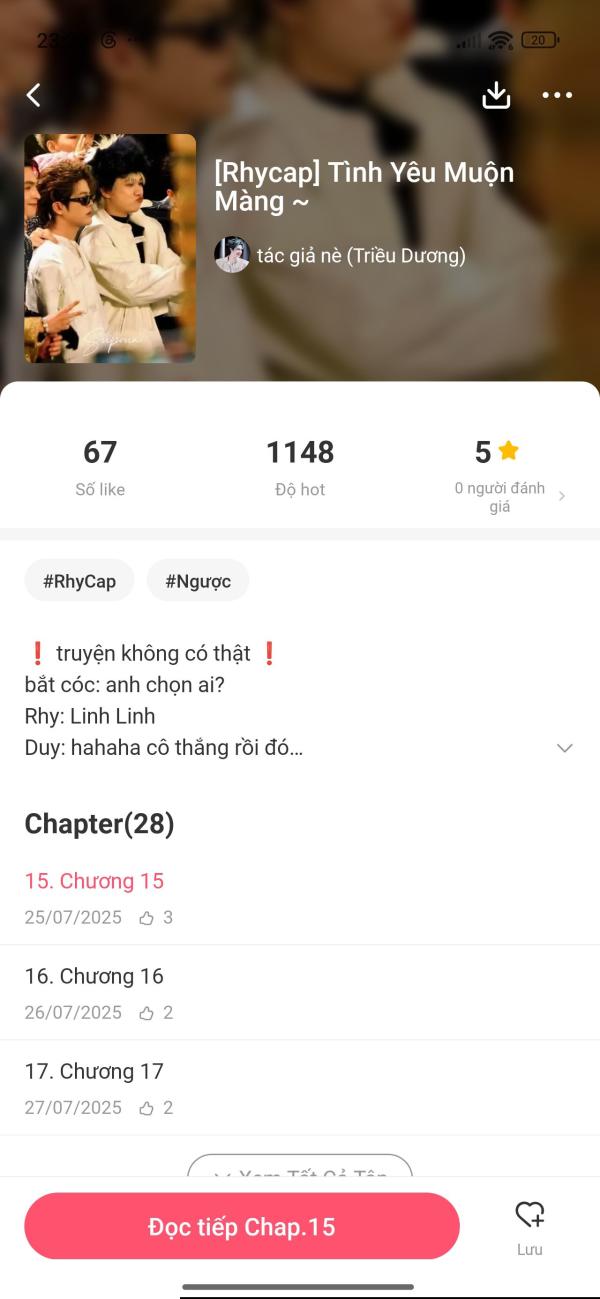
Task: Open the story cover image
Action: point(110,248)
